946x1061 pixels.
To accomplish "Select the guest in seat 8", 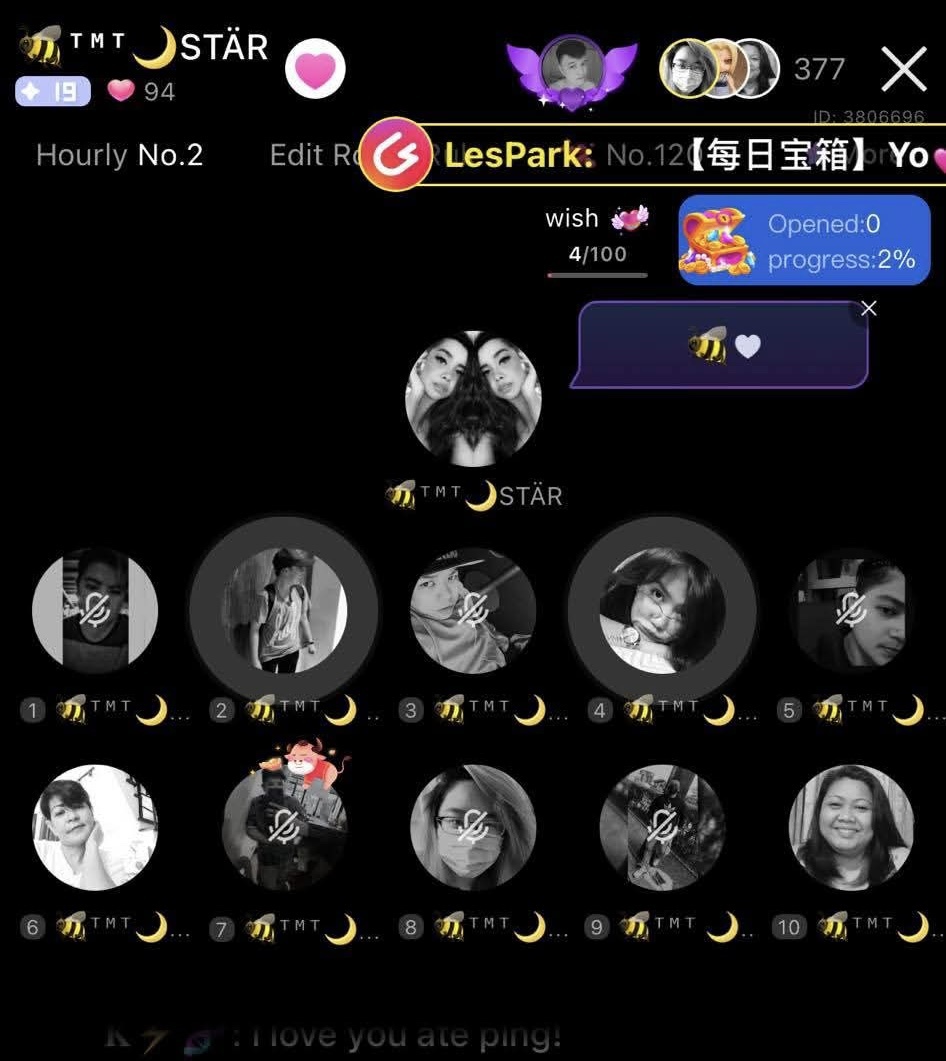I will (x=473, y=826).
